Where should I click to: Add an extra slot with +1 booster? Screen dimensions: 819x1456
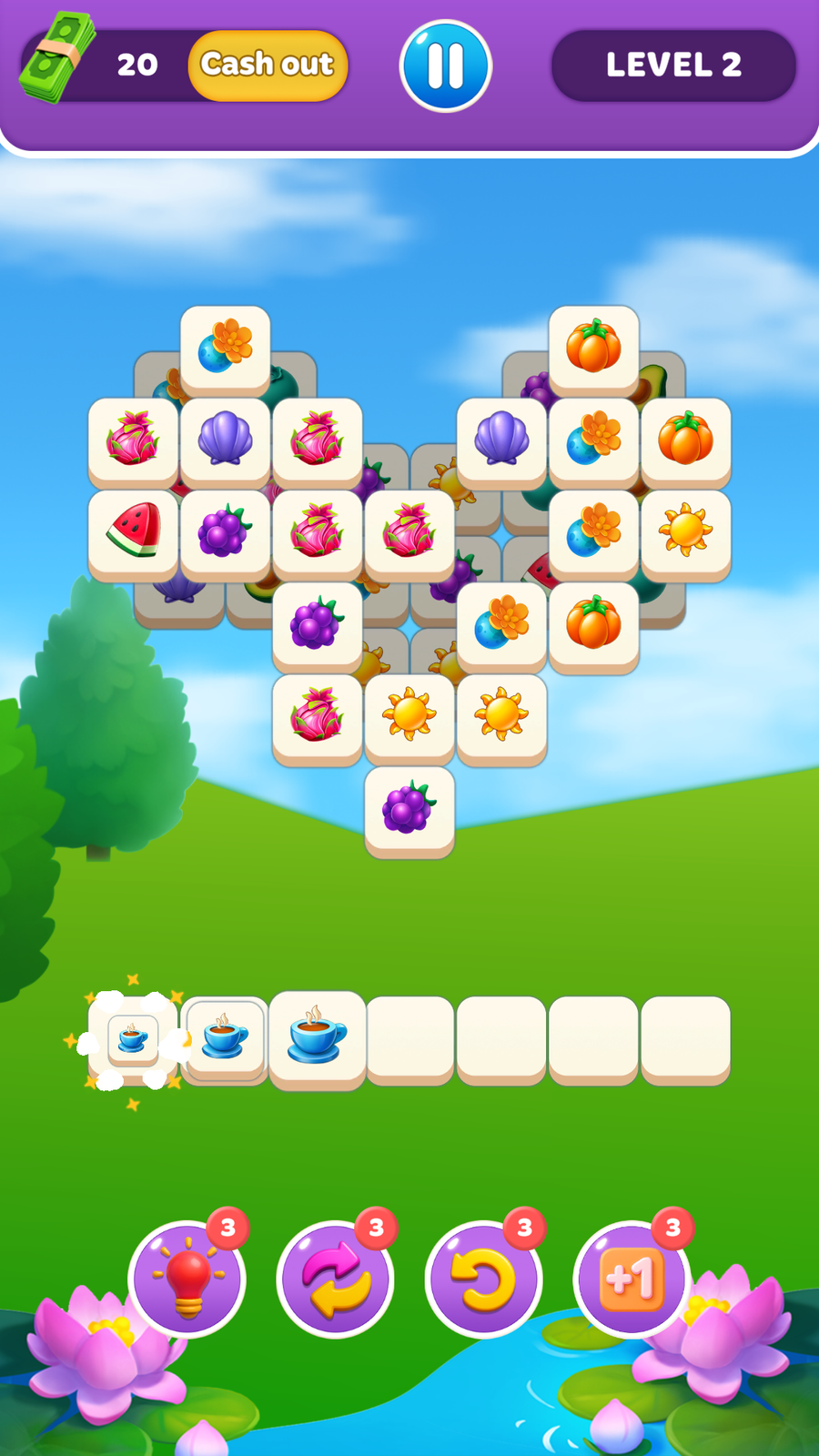[x=632, y=1279]
